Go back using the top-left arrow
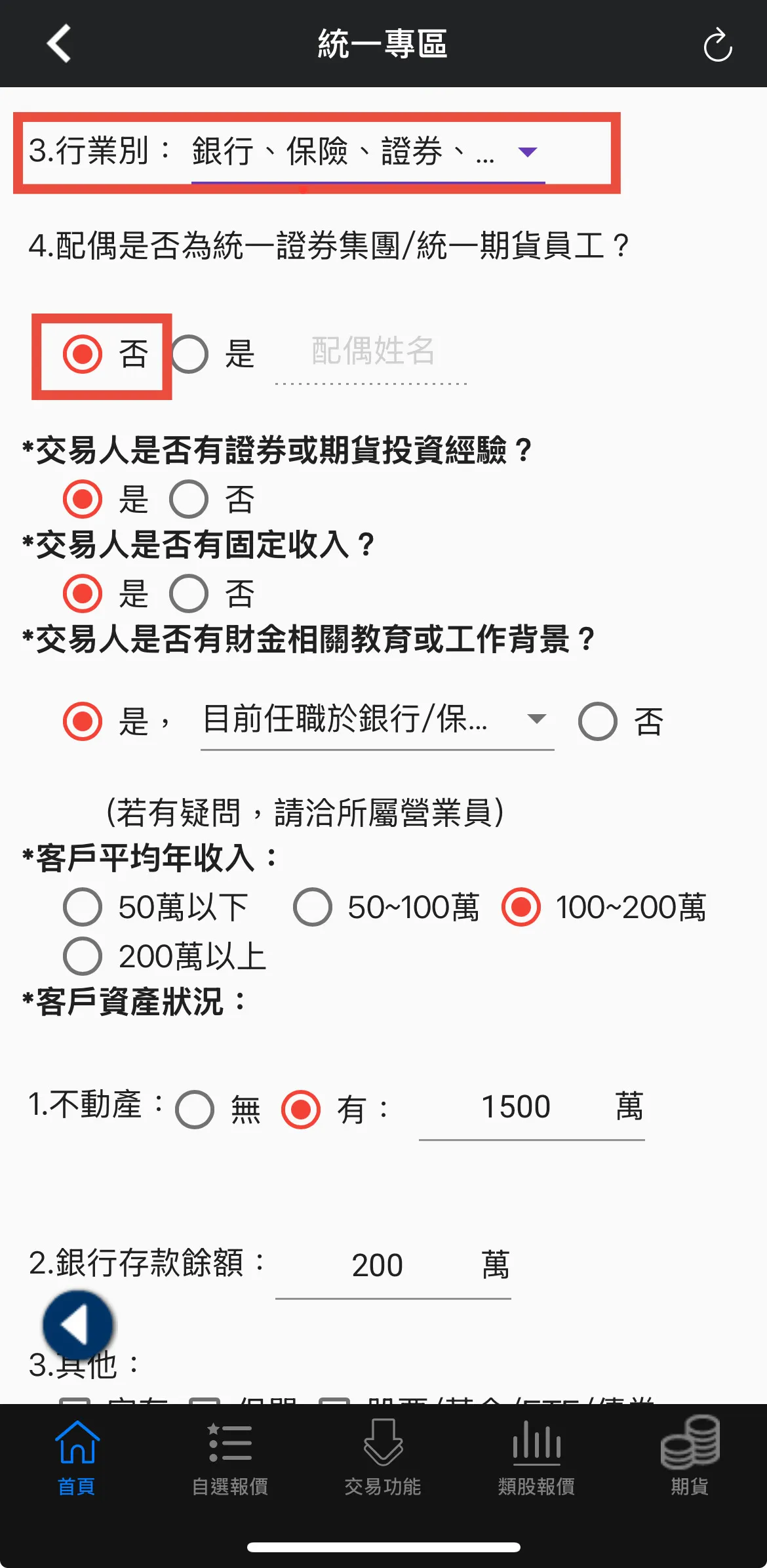 (x=59, y=44)
